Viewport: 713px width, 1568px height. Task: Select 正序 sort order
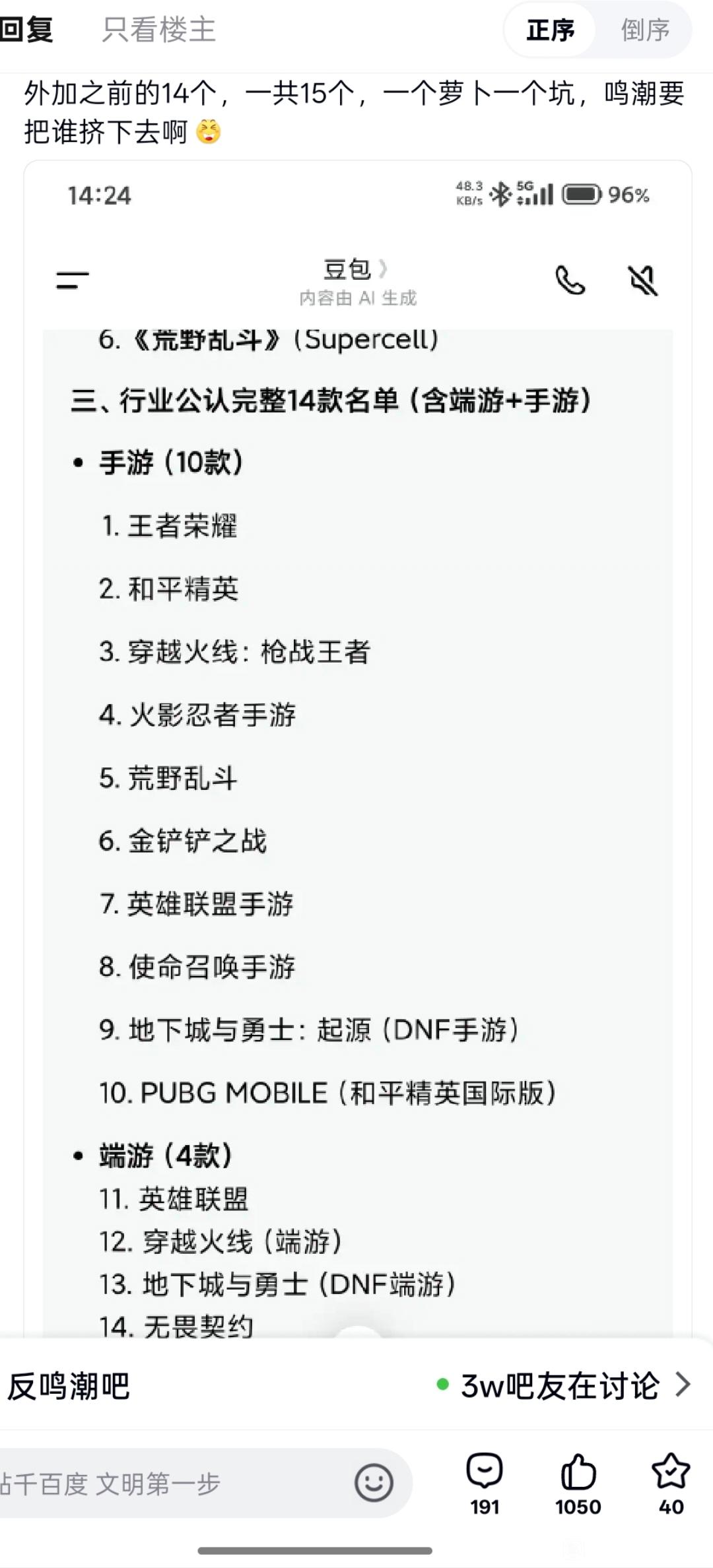point(550,30)
